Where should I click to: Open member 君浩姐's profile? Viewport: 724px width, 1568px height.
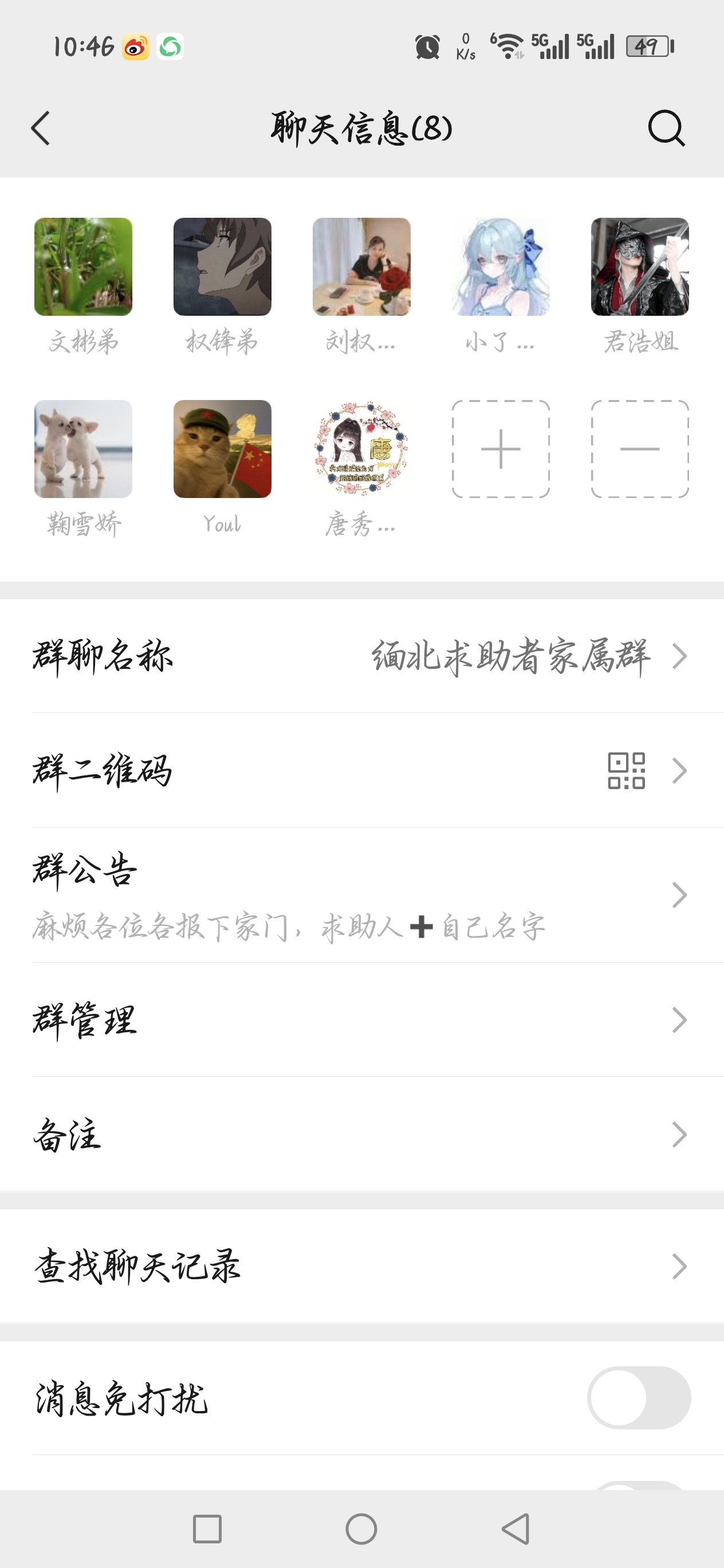click(639, 267)
